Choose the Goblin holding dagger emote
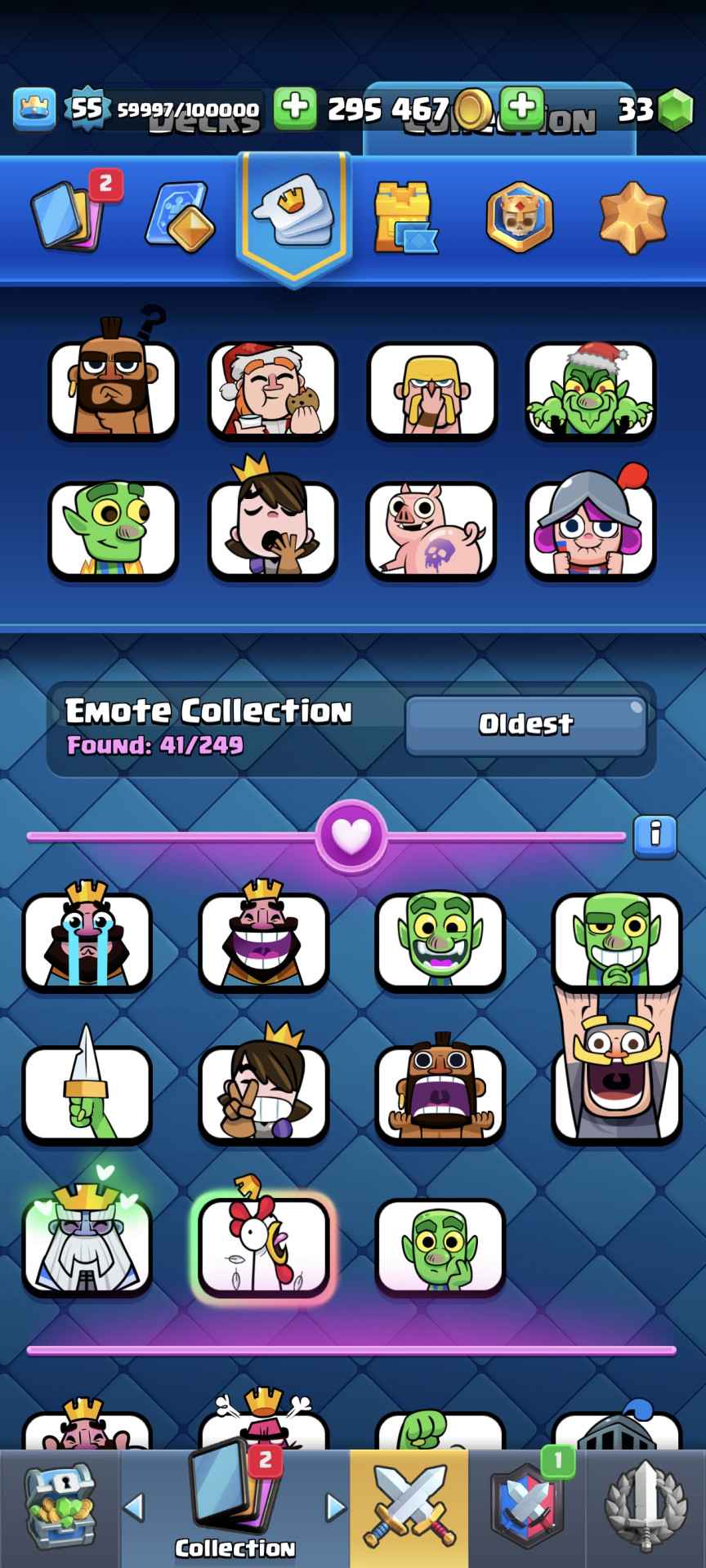 click(87, 1093)
